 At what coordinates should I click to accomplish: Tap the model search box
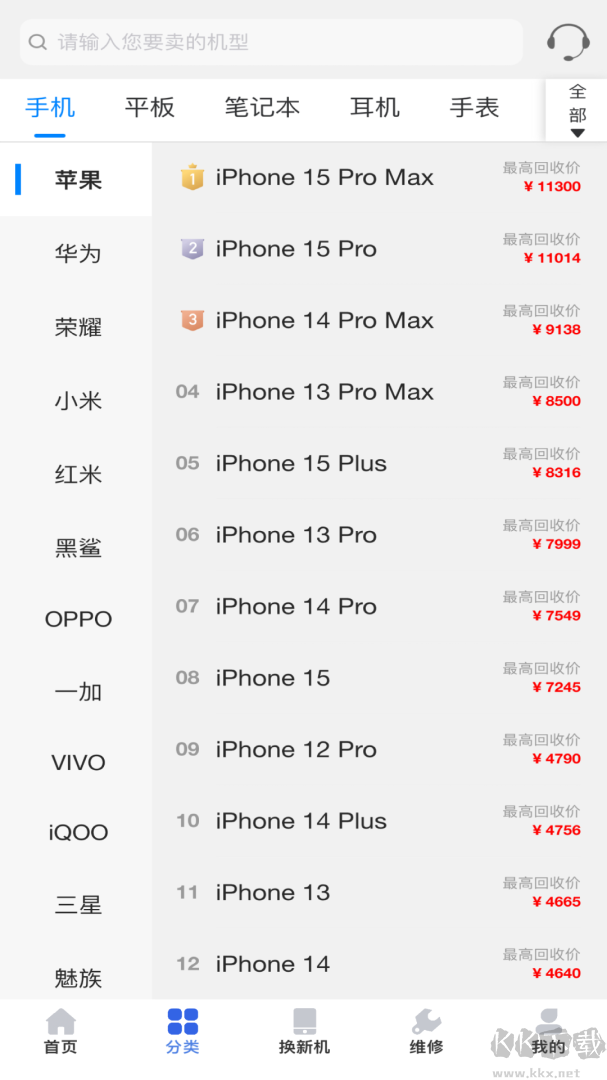click(x=270, y=42)
